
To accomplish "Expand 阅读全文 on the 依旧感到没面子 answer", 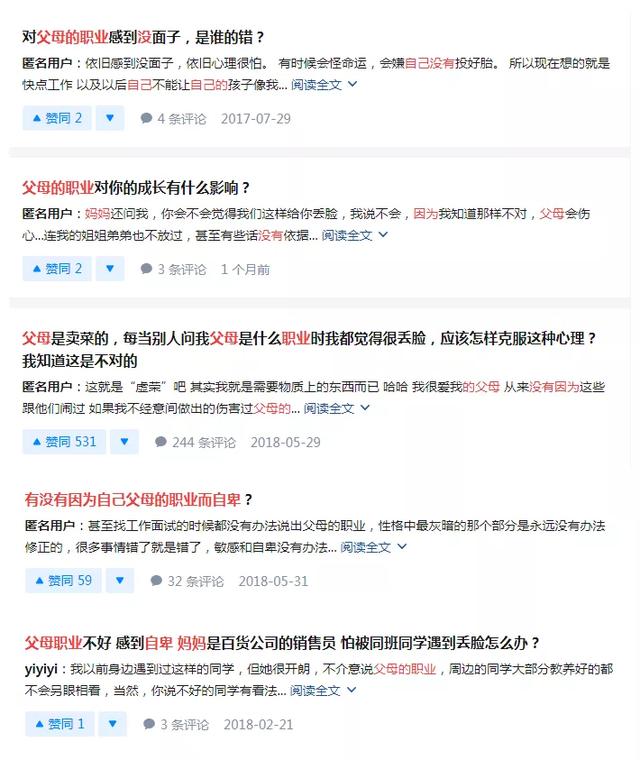I will [x=324, y=85].
